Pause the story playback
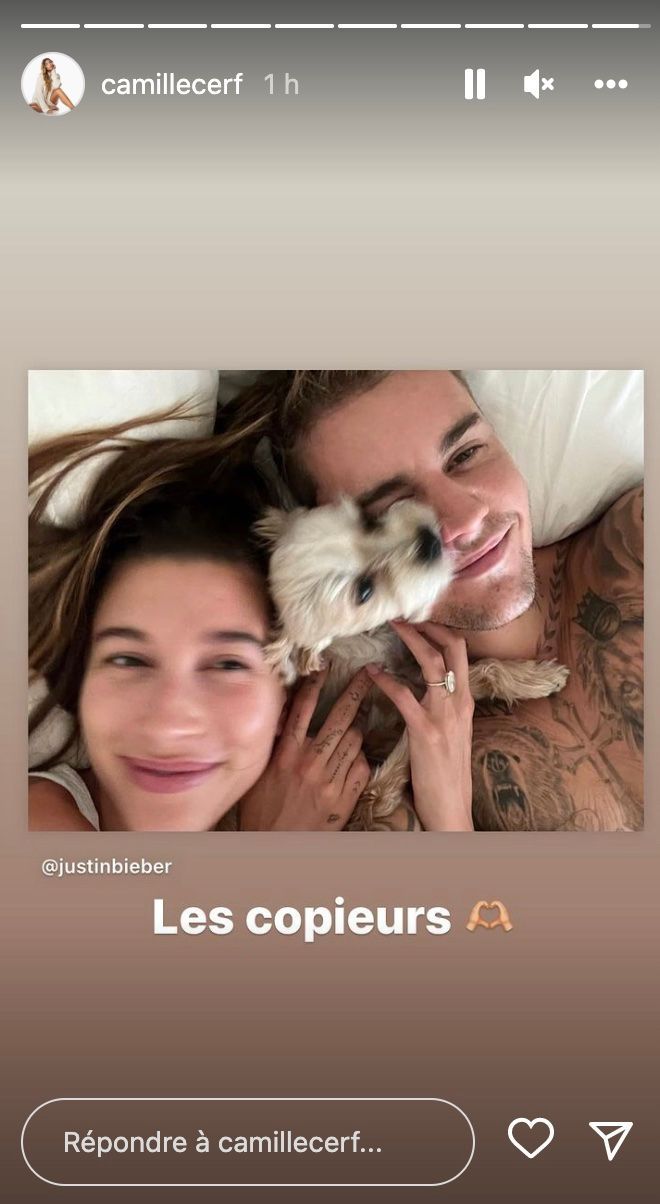This screenshot has width=660, height=1204. [475, 85]
